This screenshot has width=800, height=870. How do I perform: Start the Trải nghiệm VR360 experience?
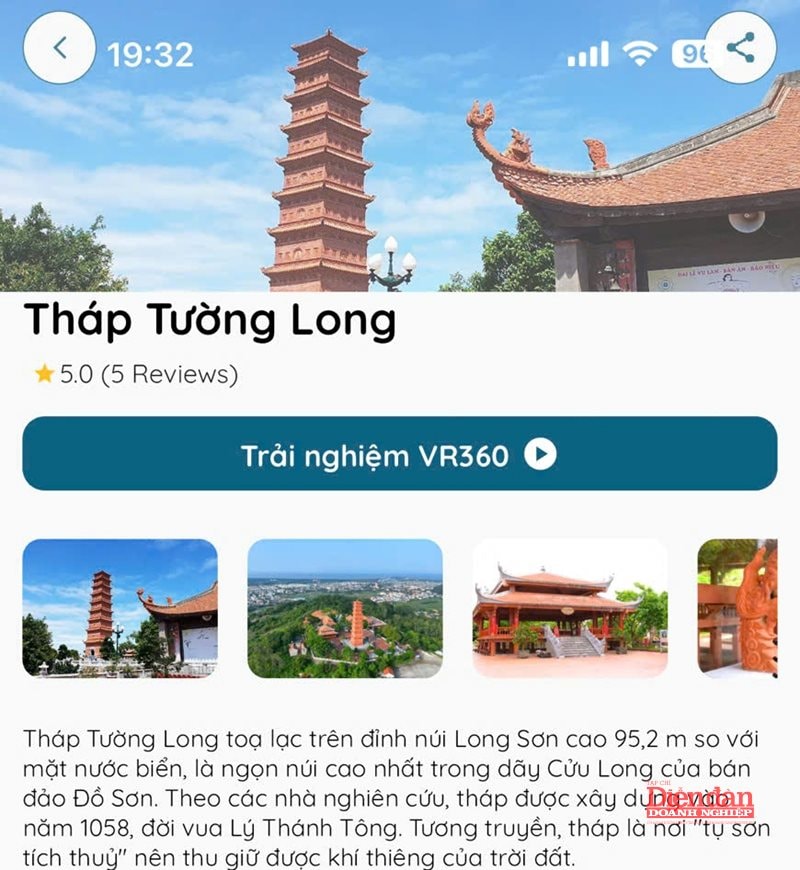[x=399, y=455]
